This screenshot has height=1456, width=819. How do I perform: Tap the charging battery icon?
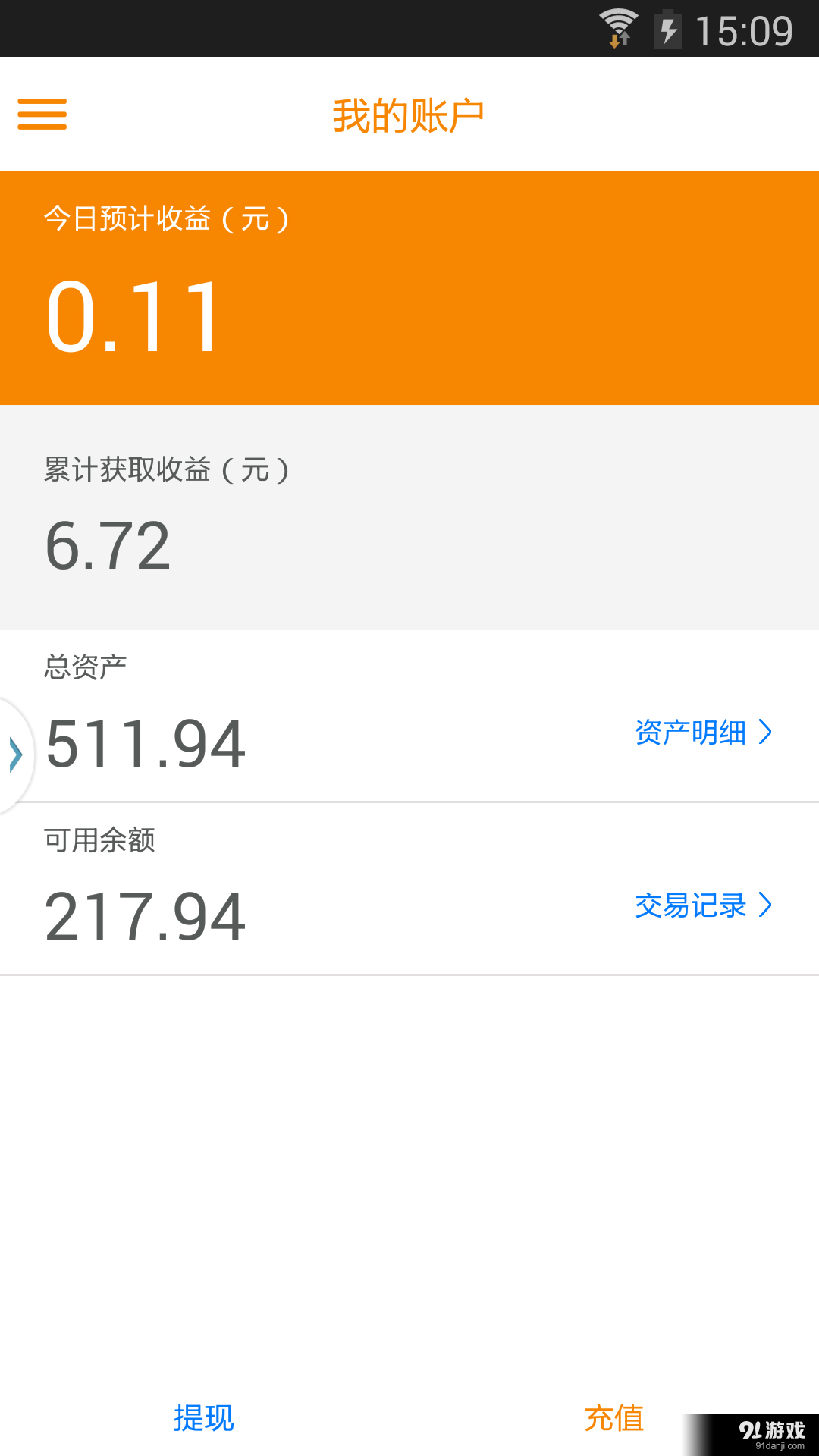coord(670,30)
